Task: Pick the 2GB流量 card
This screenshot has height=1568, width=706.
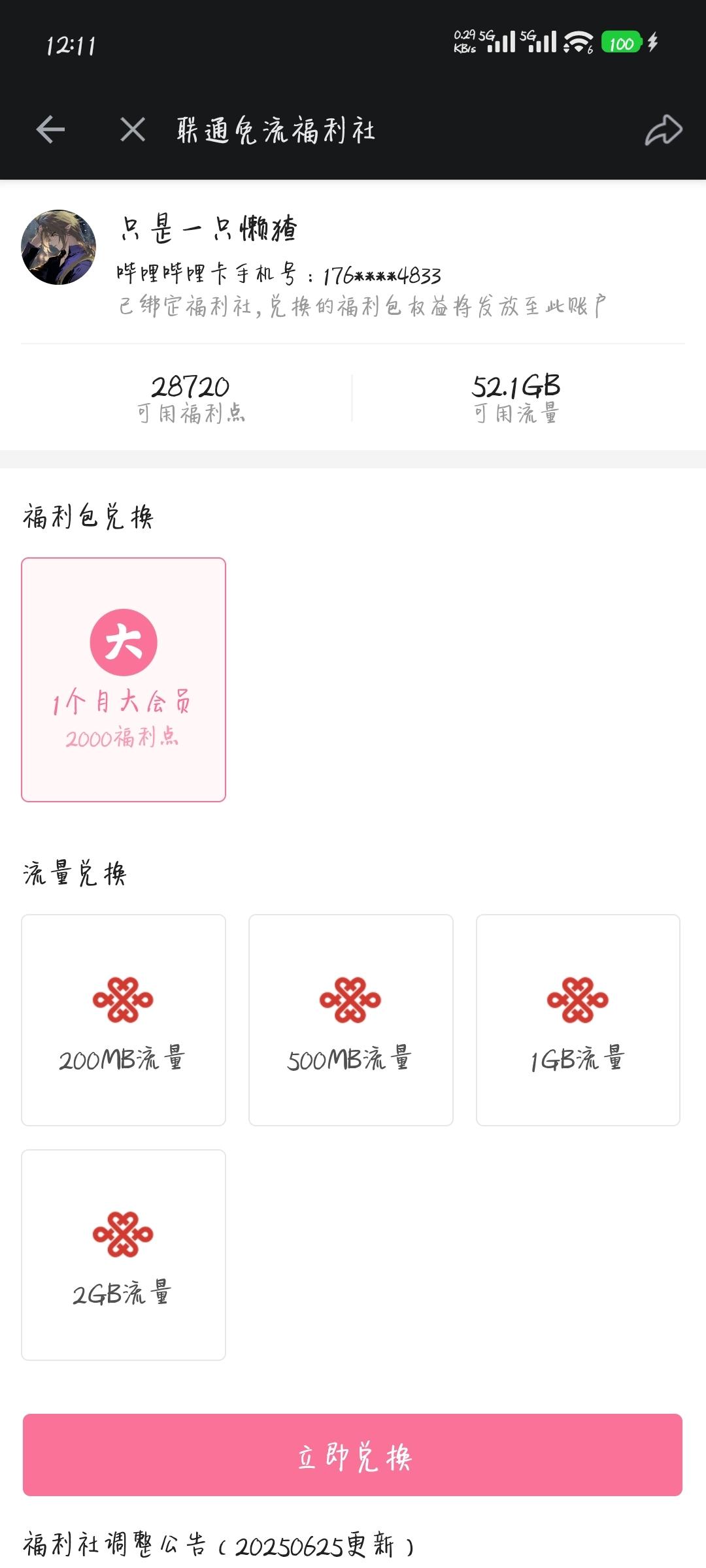Action: (x=124, y=1255)
